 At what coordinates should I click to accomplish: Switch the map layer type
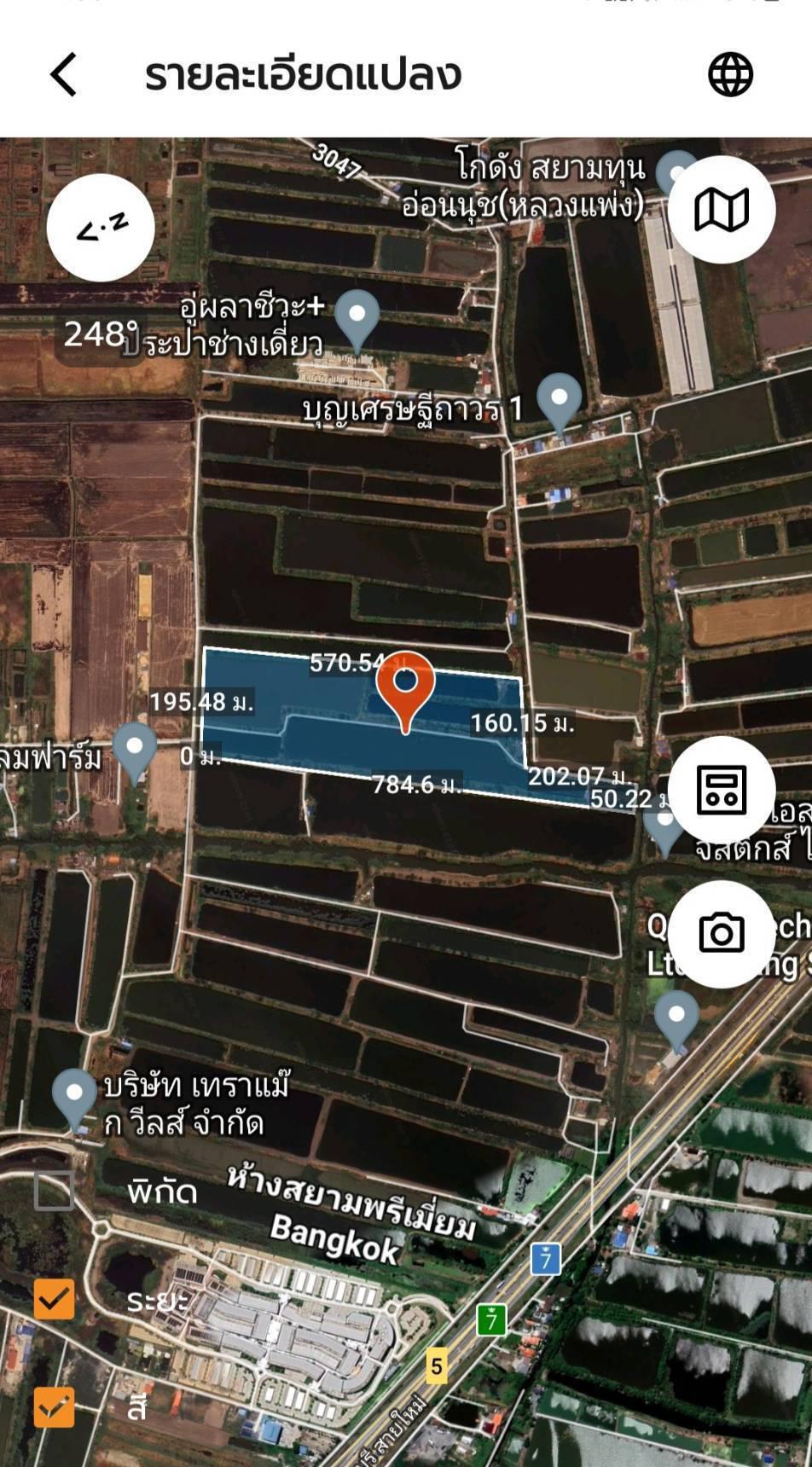(x=722, y=210)
